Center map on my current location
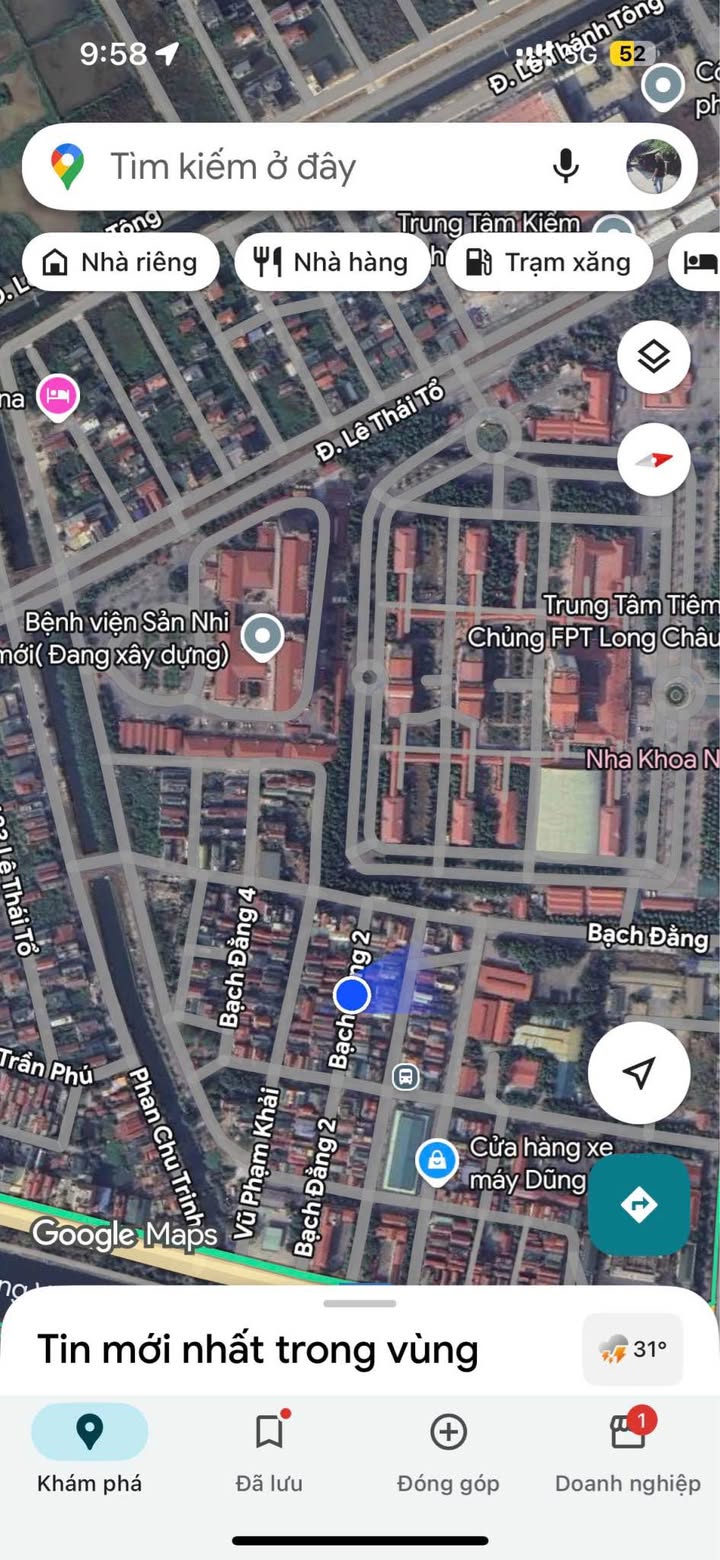The image size is (720, 1560). [639, 1073]
